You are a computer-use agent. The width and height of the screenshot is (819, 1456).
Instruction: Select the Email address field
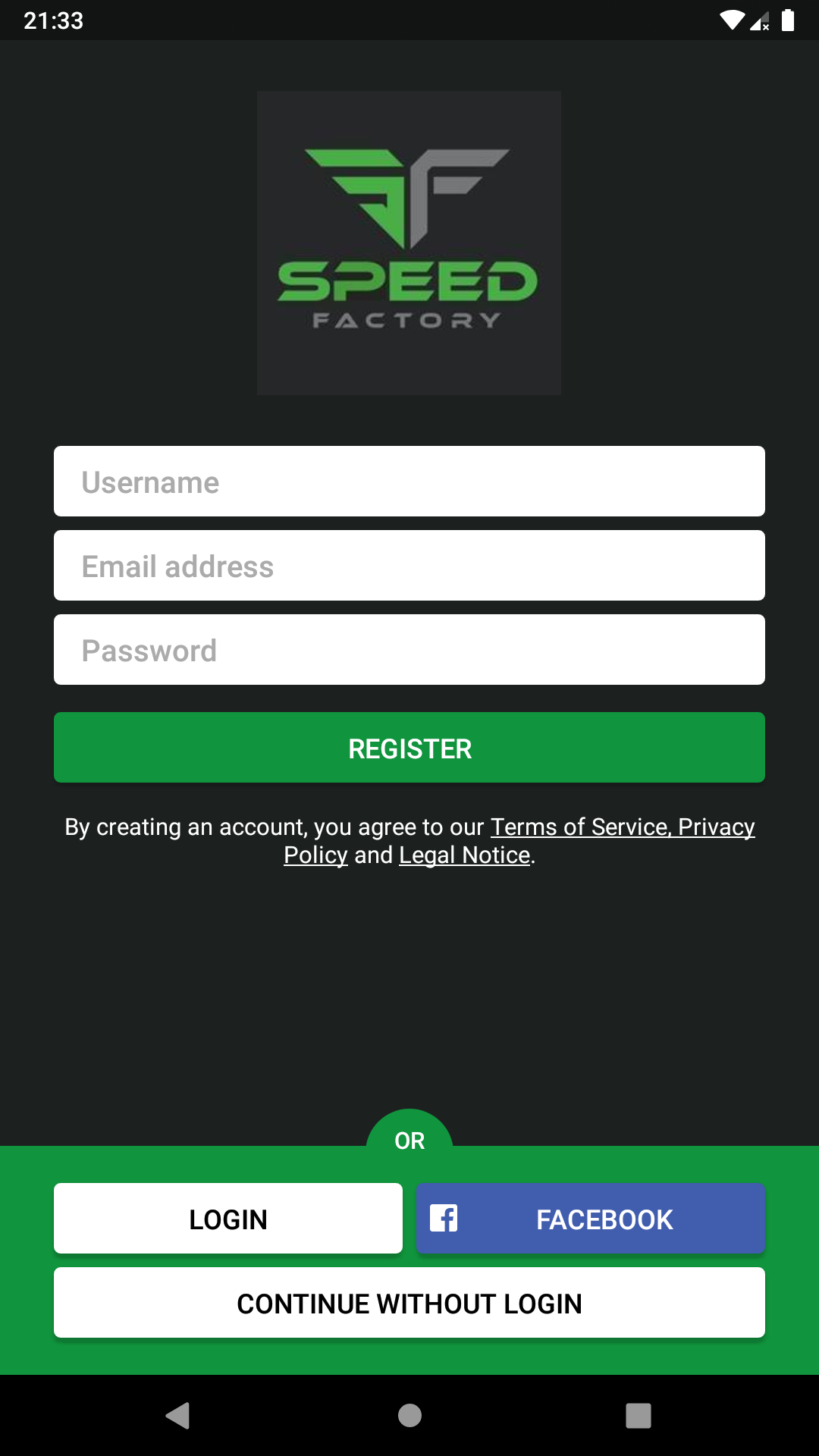tap(409, 566)
